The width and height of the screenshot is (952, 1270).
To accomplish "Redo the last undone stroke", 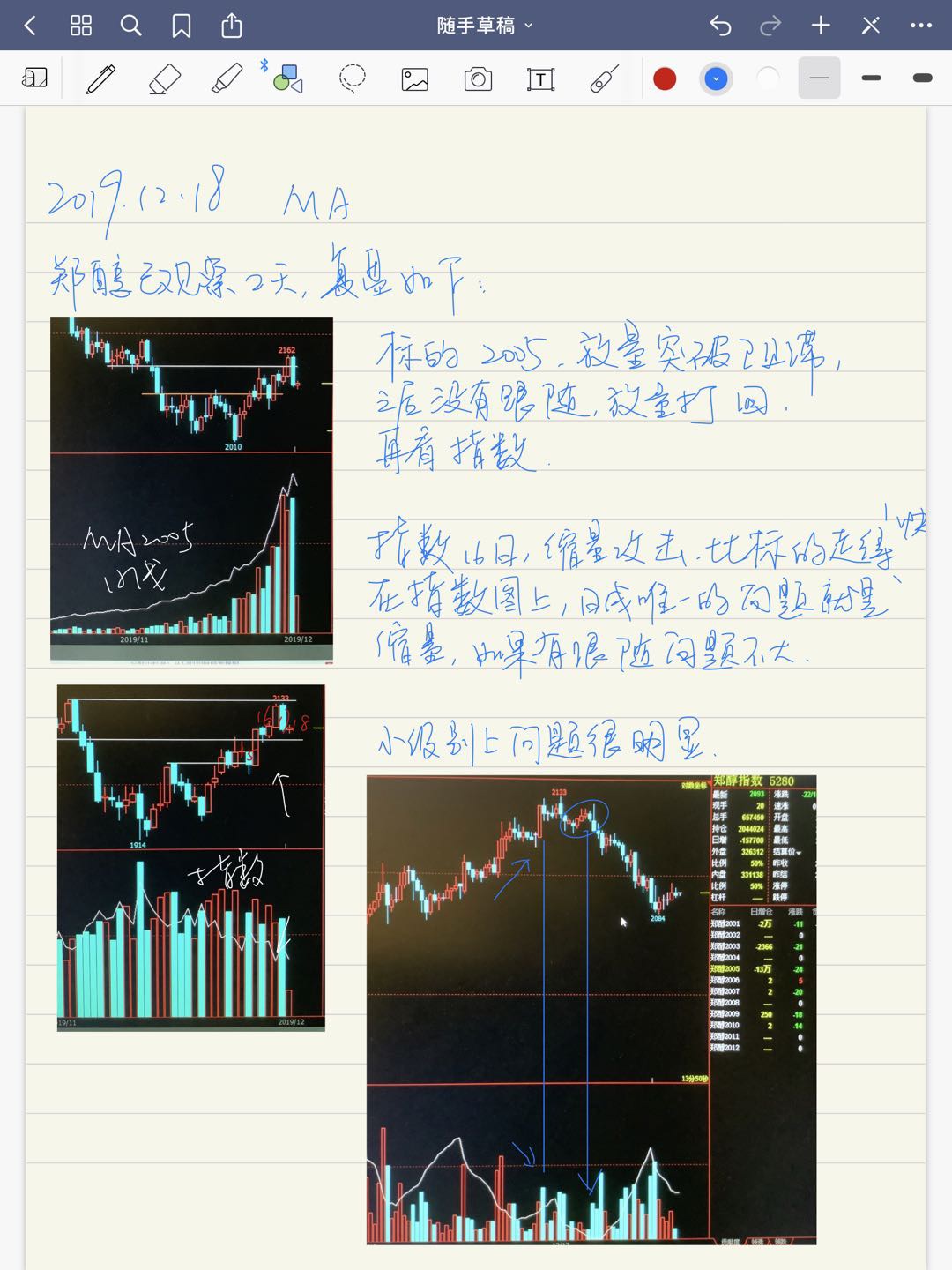I will pyautogui.click(x=770, y=26).
